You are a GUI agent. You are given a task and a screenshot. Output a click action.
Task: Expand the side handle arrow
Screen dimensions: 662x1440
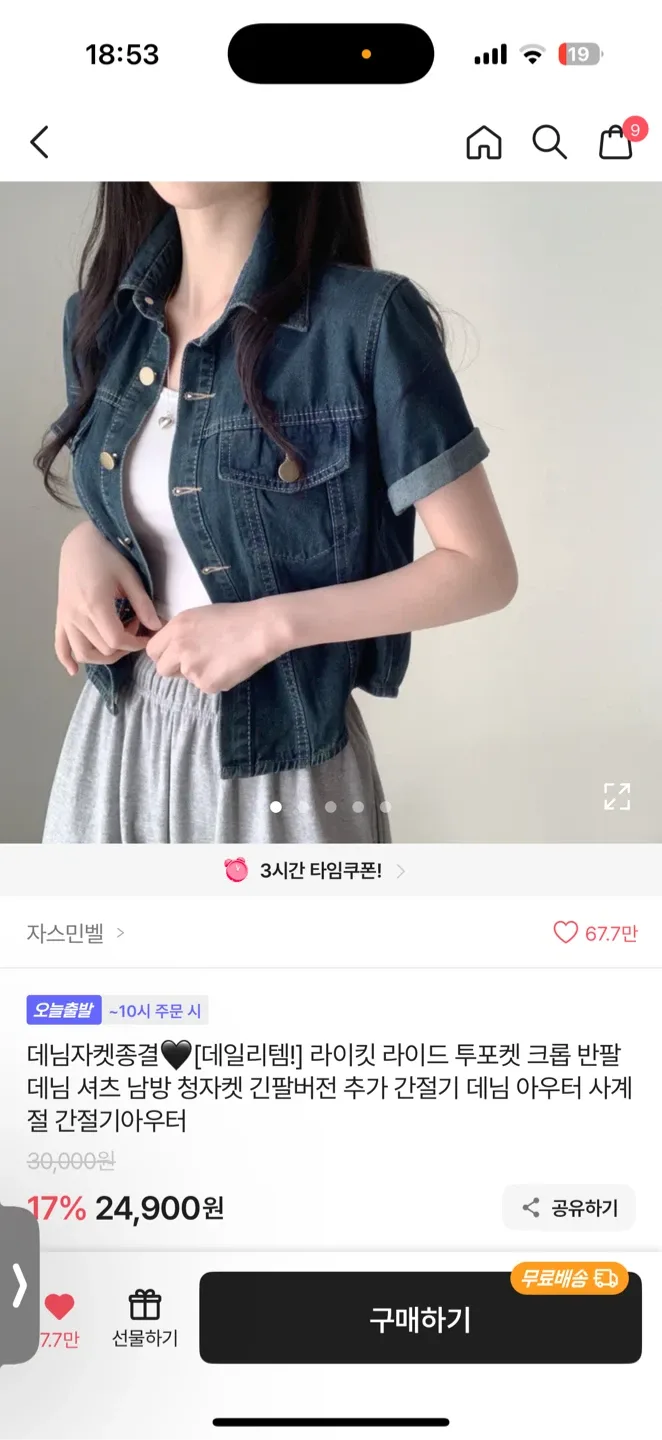pyautogui.click(x=18, y=1285)
